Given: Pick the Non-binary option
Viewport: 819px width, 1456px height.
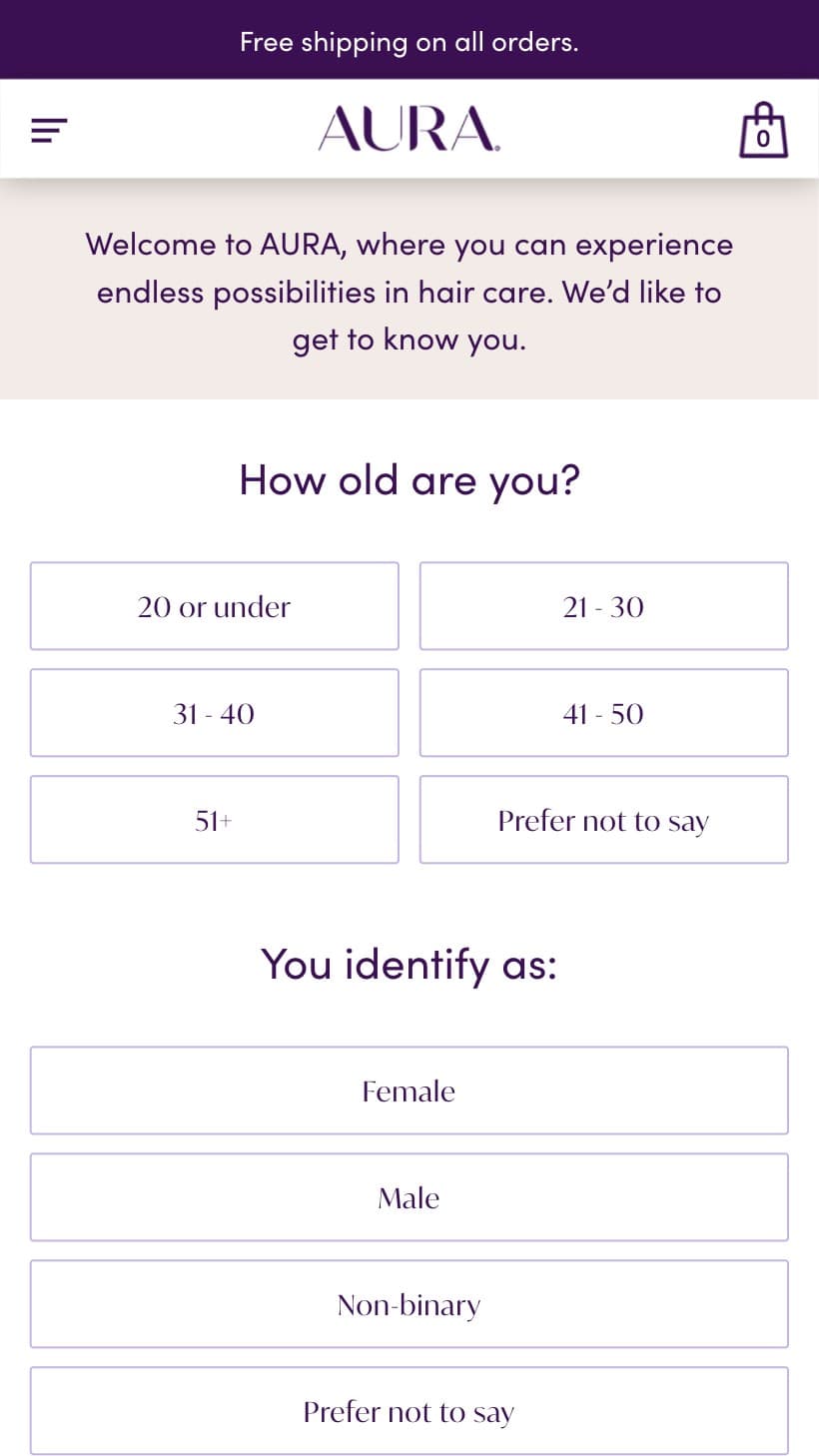Looking at the screenshot, I should [409, 1304].
